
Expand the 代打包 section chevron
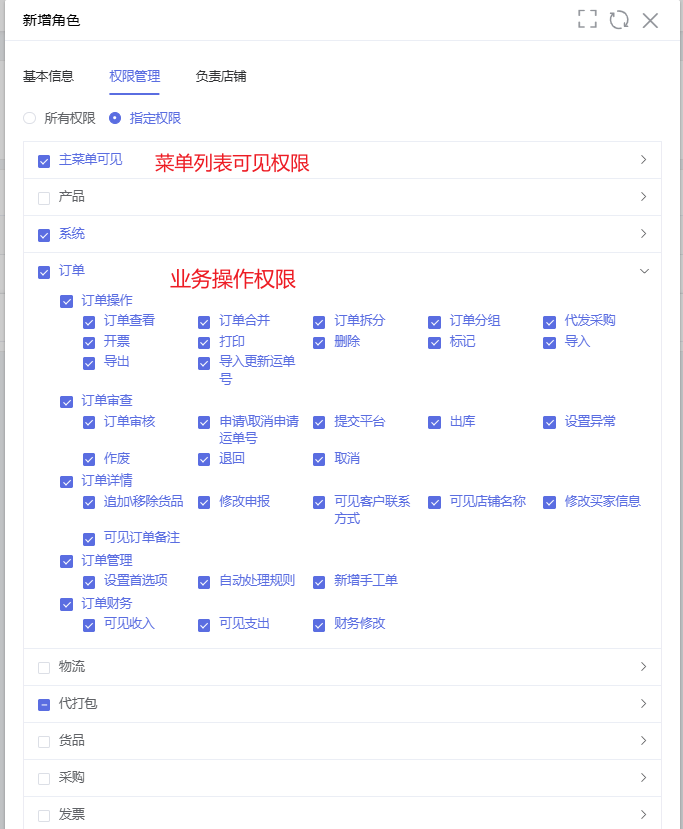pyautogui.click(x=643, y=704)
